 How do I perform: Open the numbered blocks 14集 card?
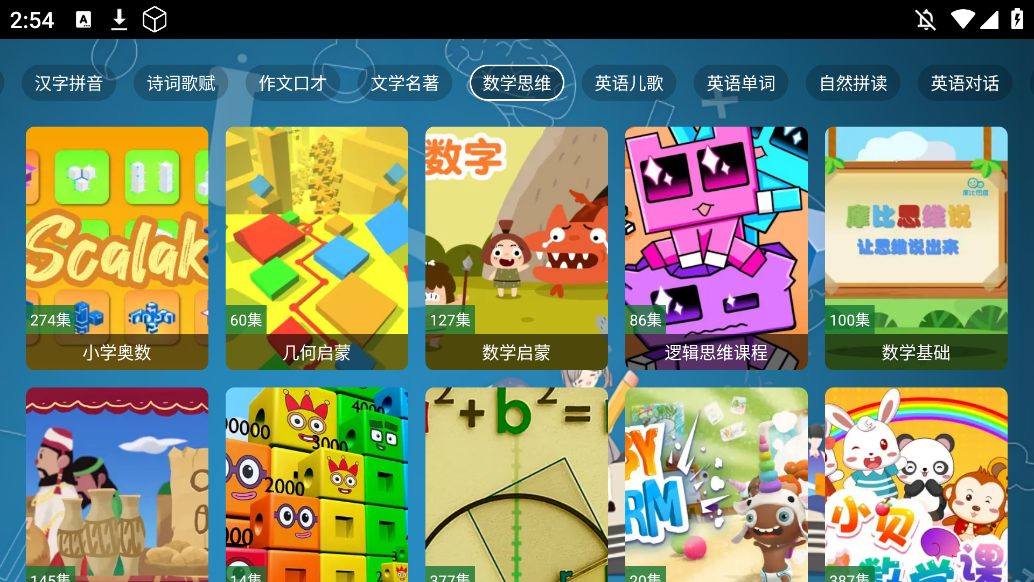[317, 485]
